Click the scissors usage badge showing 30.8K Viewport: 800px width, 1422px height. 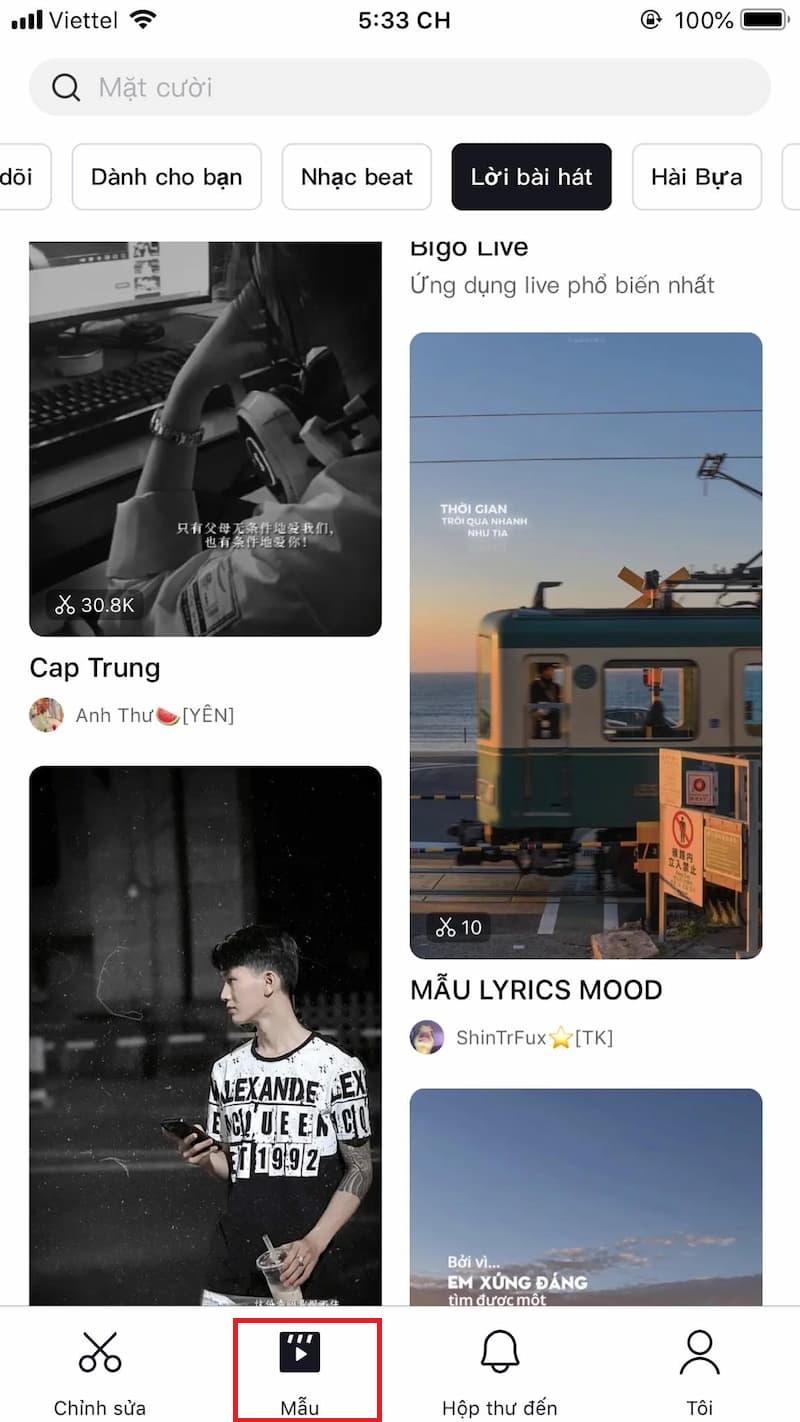coord(93,604)
